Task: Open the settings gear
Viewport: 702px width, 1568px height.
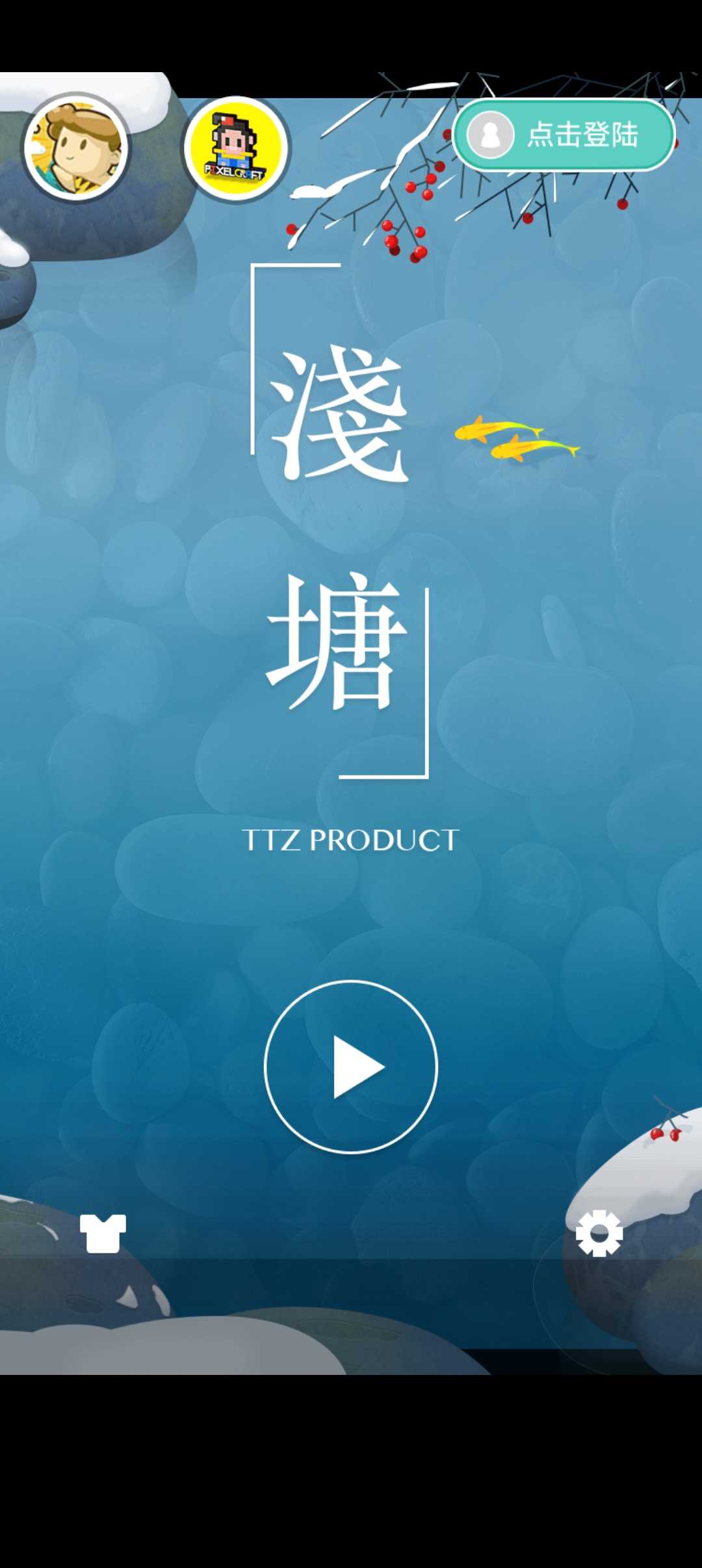Action: coord(599,1233)
